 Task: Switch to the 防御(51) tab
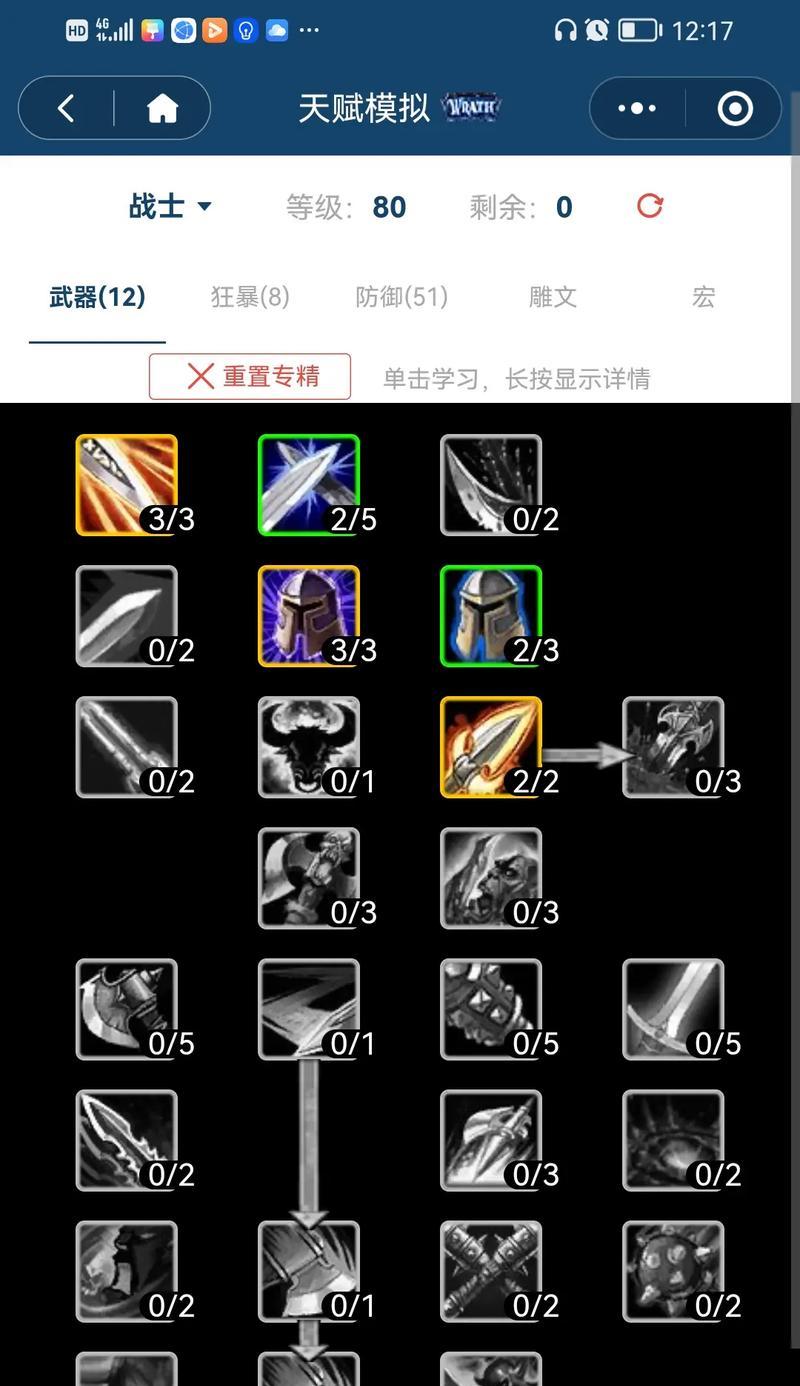401,297
